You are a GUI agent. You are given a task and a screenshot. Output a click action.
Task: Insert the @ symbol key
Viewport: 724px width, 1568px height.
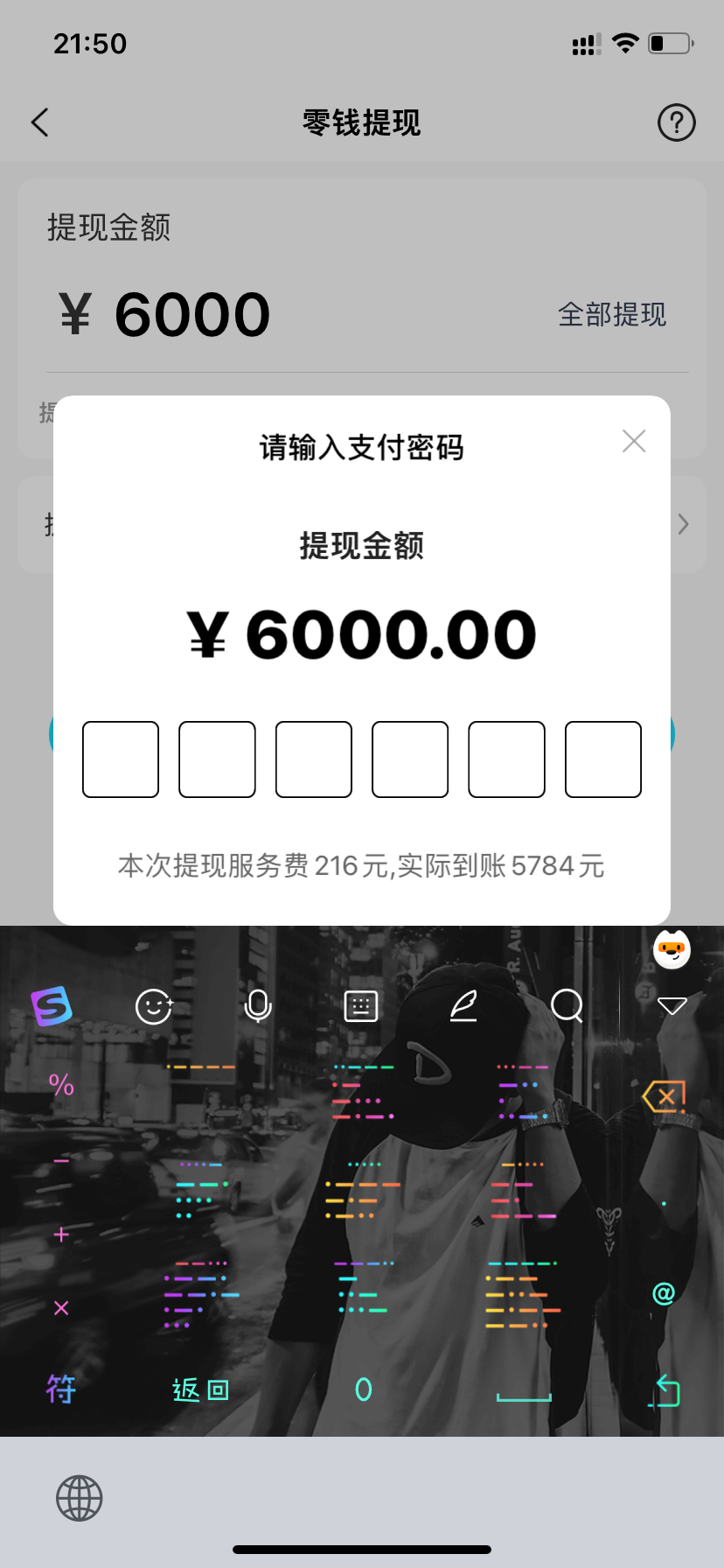(664, 1293)
